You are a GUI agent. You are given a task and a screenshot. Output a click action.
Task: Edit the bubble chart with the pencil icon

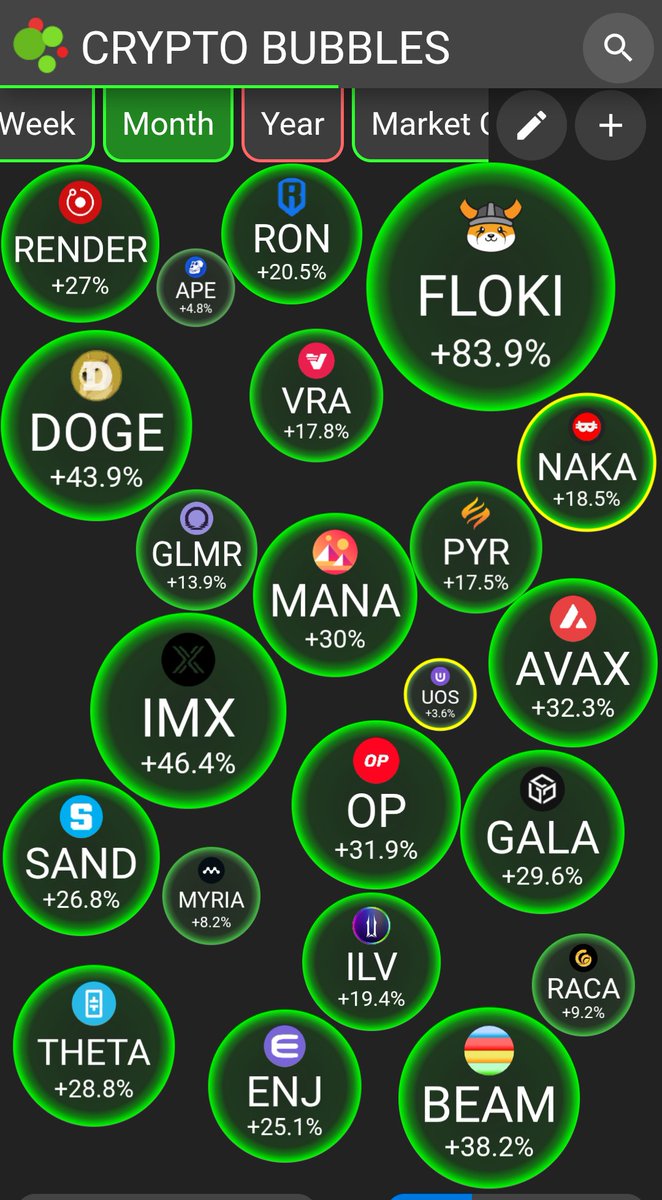click(532, 125)
